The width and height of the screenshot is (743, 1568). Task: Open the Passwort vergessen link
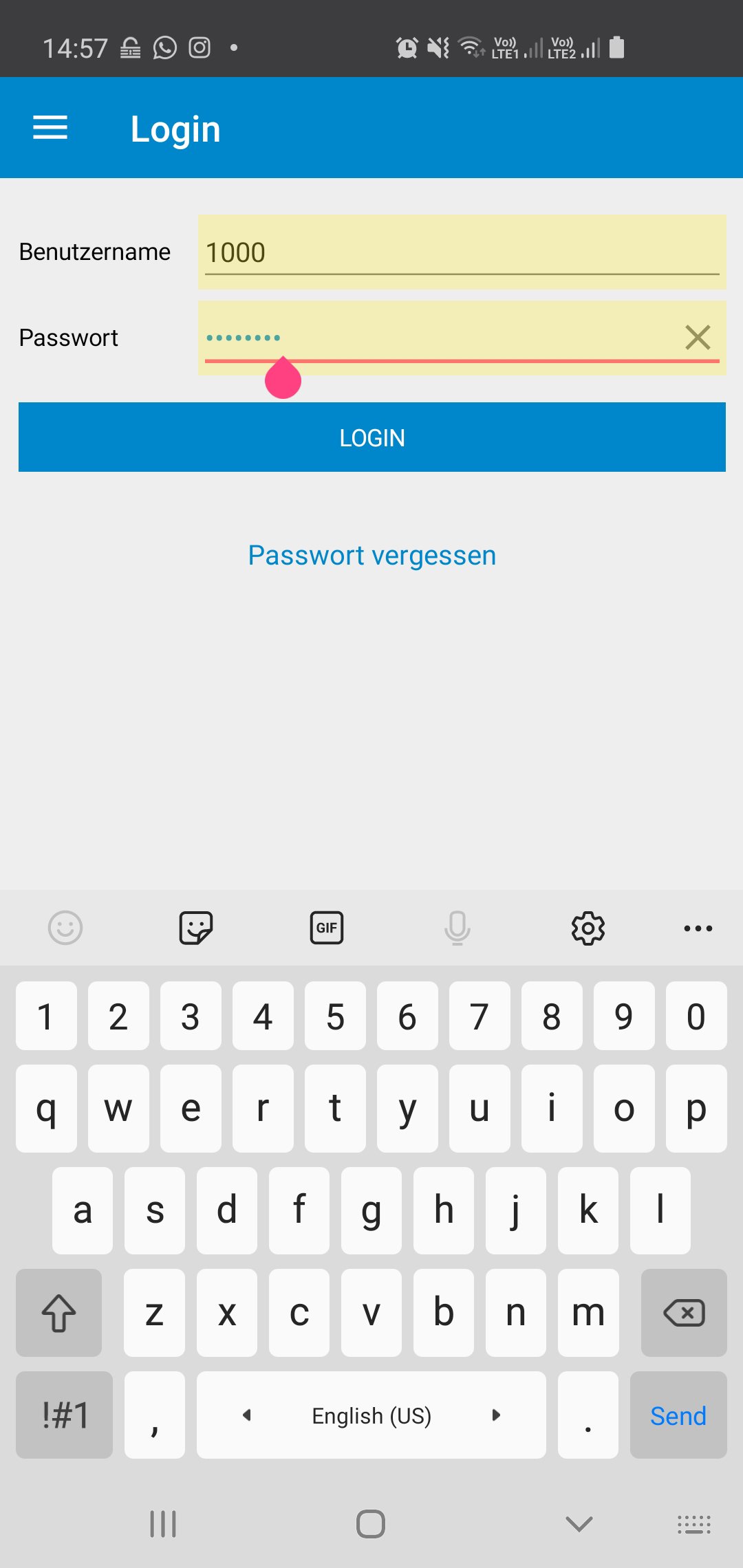tap(371, 554)
